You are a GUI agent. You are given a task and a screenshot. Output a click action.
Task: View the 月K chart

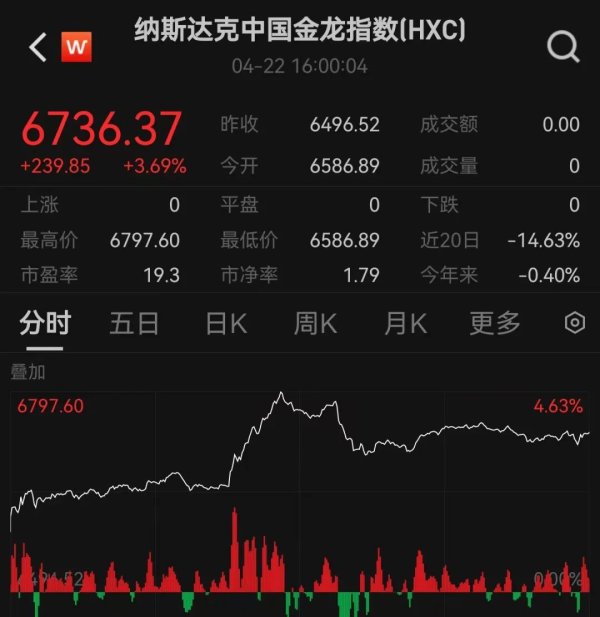[405, 323]
